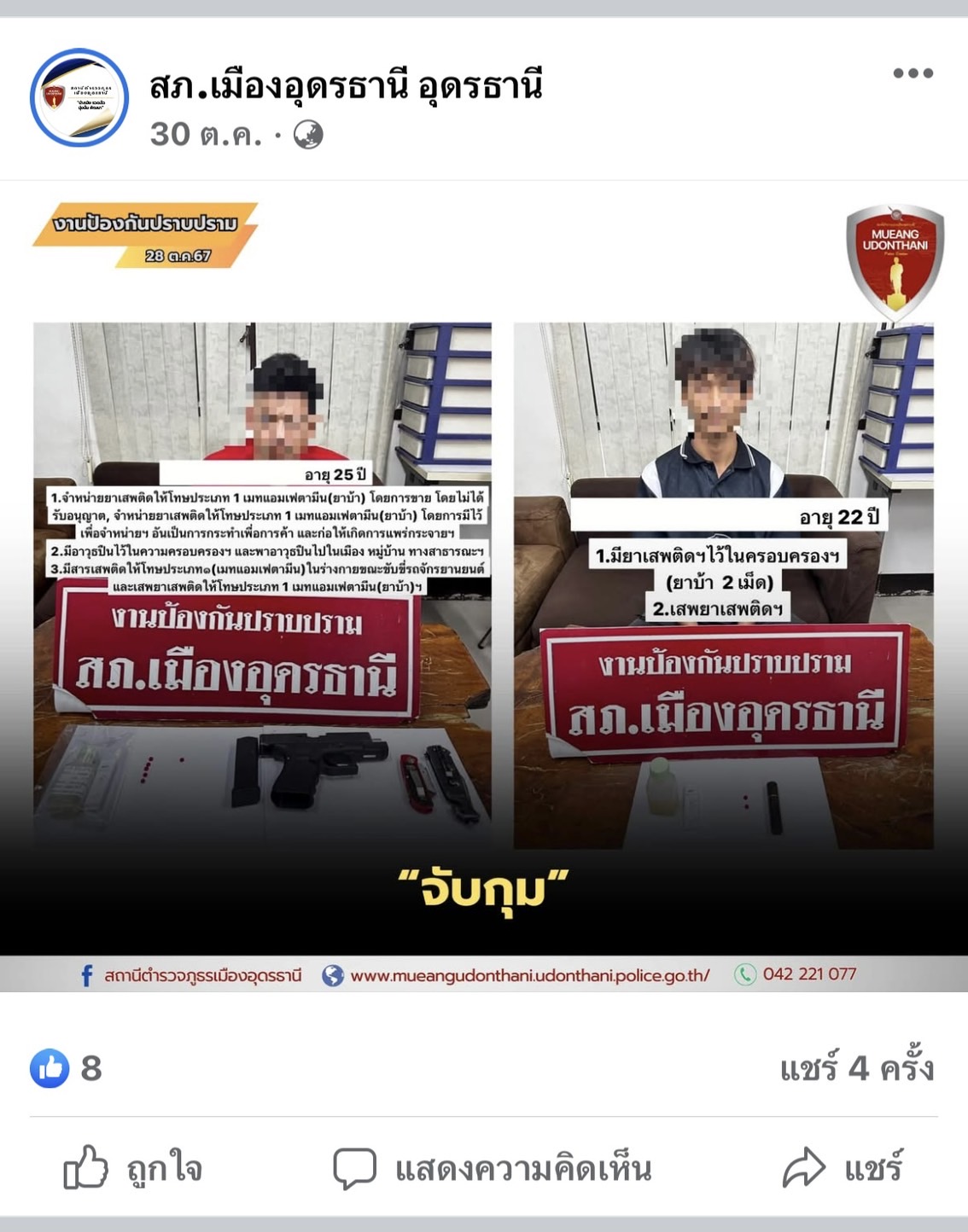Tap แสดงความคิดเห็น to comment
The image size is (968, 1232).
[x=493, y=1168]
